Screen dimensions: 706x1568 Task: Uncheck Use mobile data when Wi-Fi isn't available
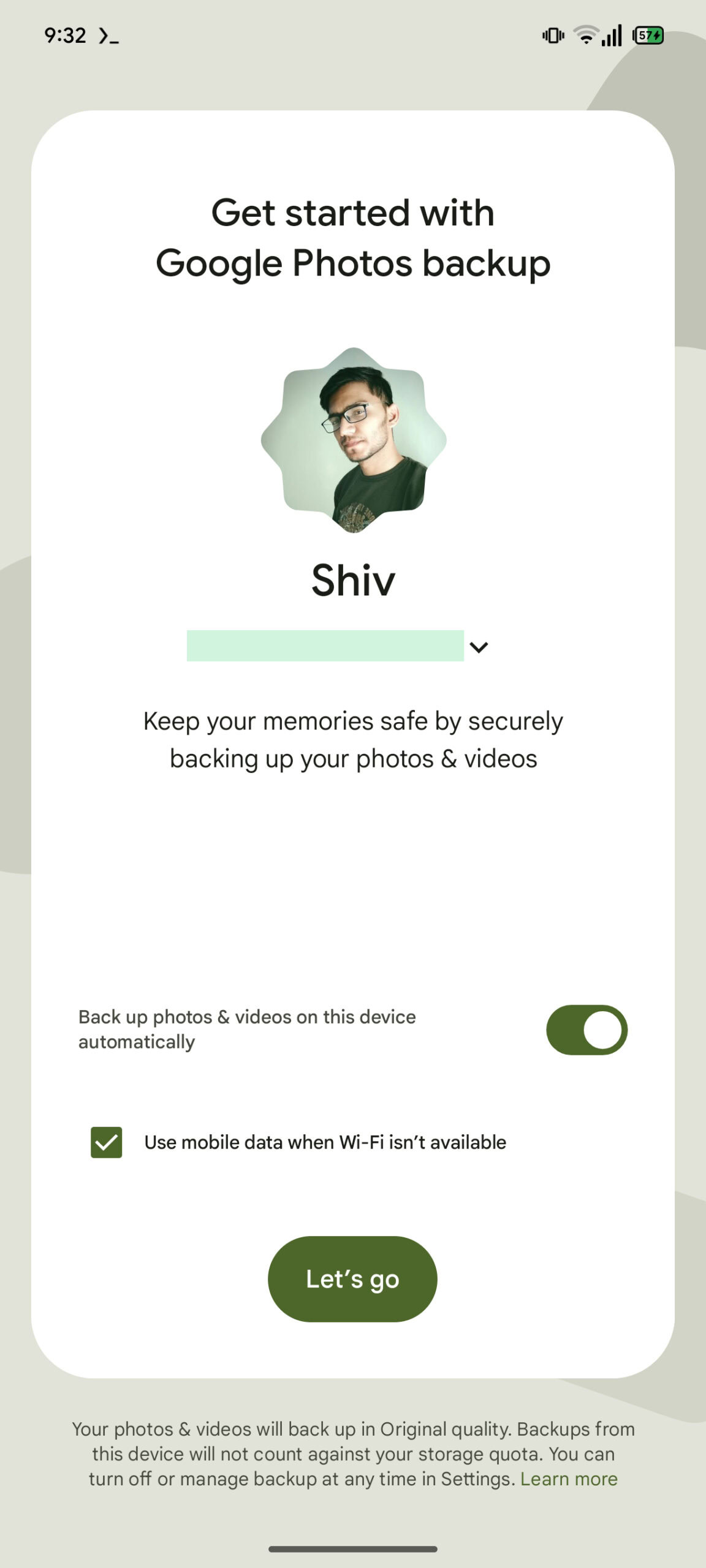(107, 1142)
